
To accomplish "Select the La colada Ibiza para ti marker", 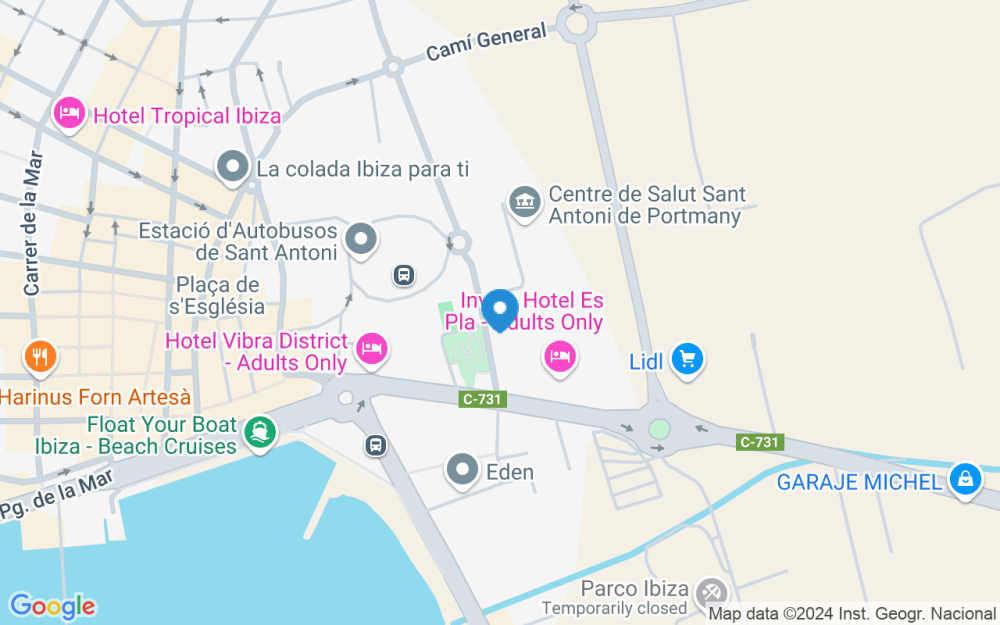I will [x=233, y=168].
